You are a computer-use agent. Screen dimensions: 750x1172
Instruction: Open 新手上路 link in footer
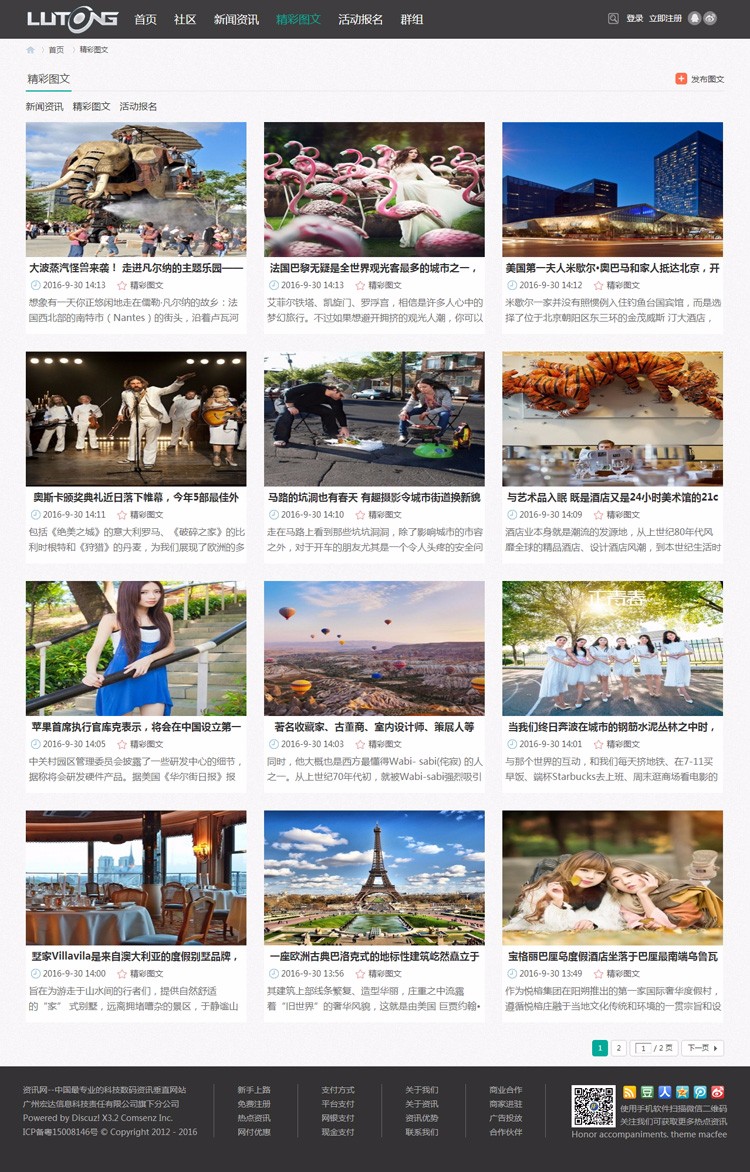point(254,1090)
